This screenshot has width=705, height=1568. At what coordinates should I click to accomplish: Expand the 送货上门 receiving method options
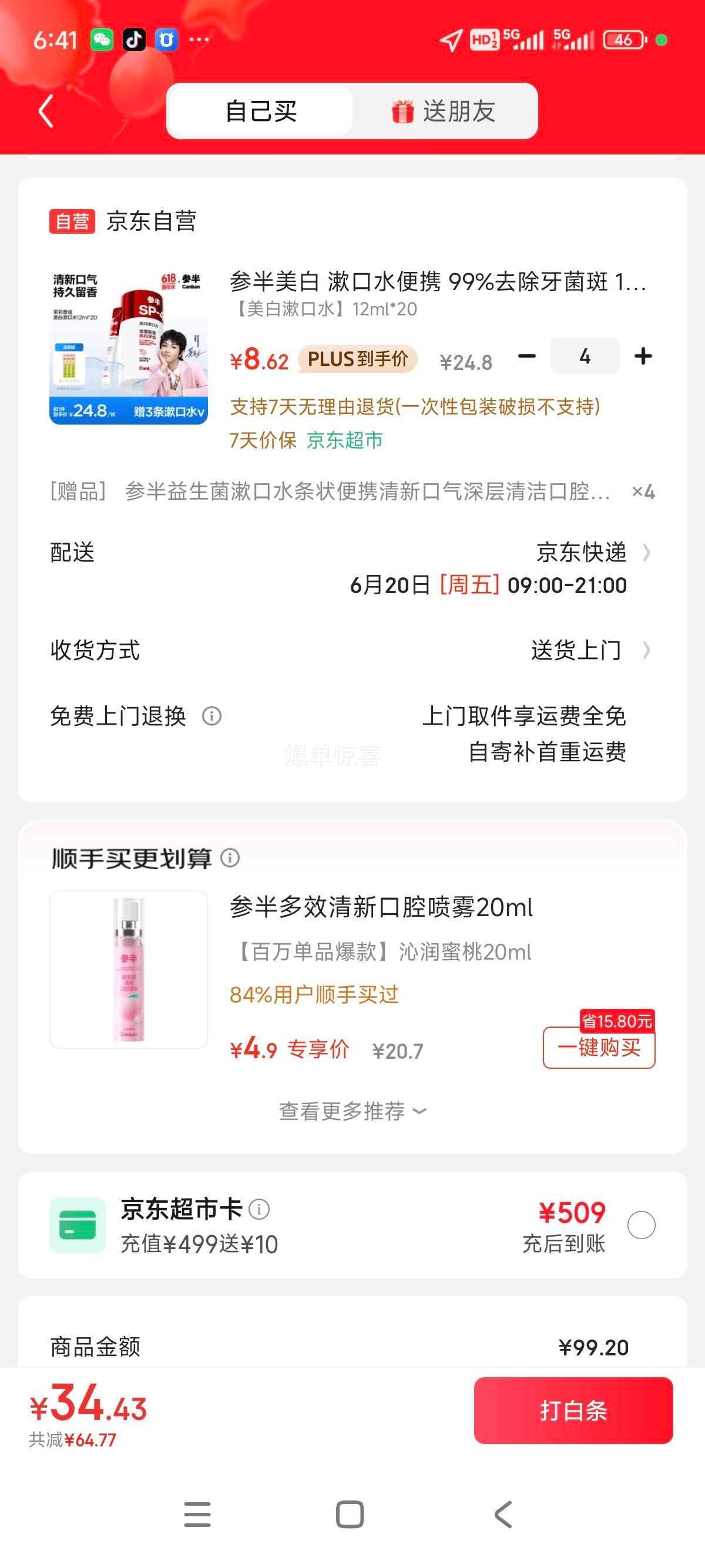click(648, 650)
